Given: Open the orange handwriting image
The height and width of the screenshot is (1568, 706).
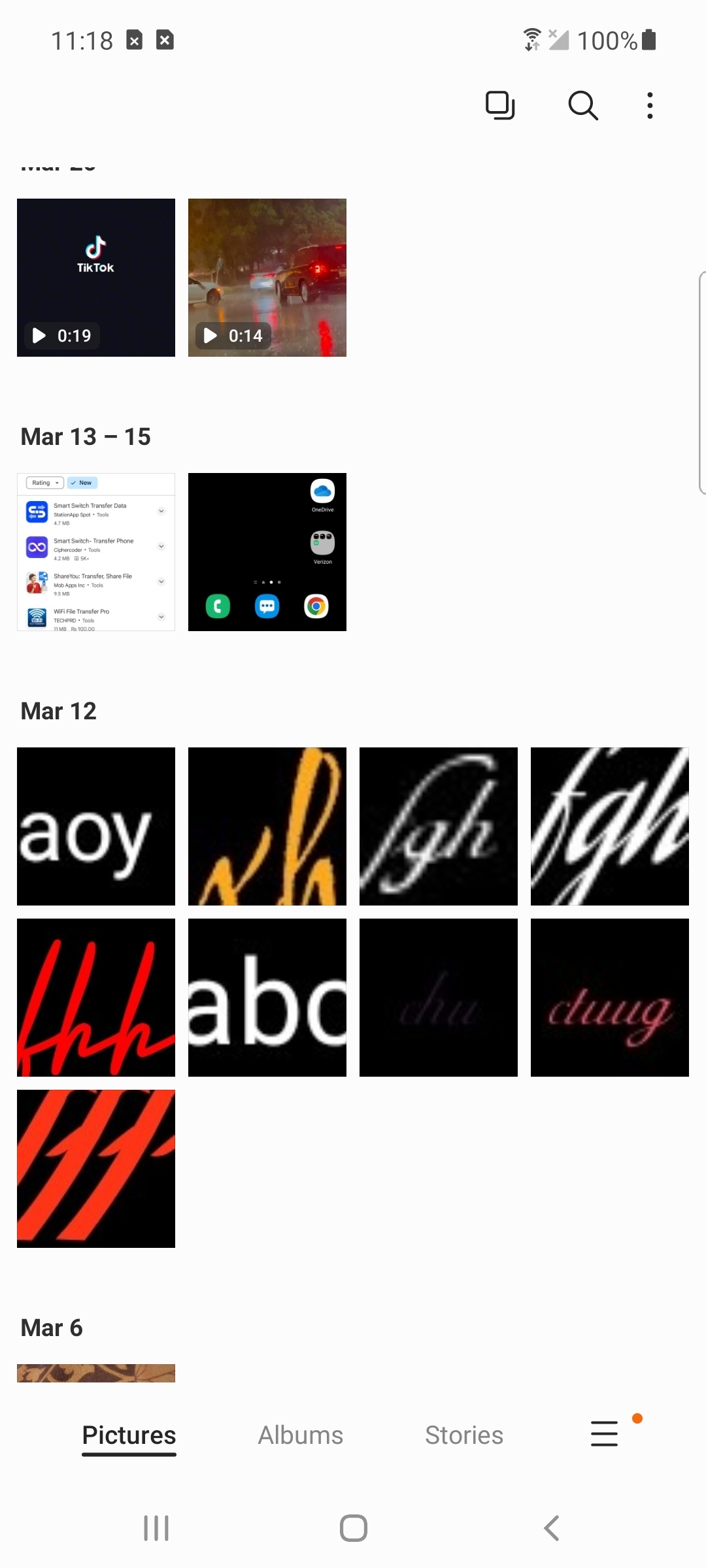Looking at the screenshot, I should 267,826.
